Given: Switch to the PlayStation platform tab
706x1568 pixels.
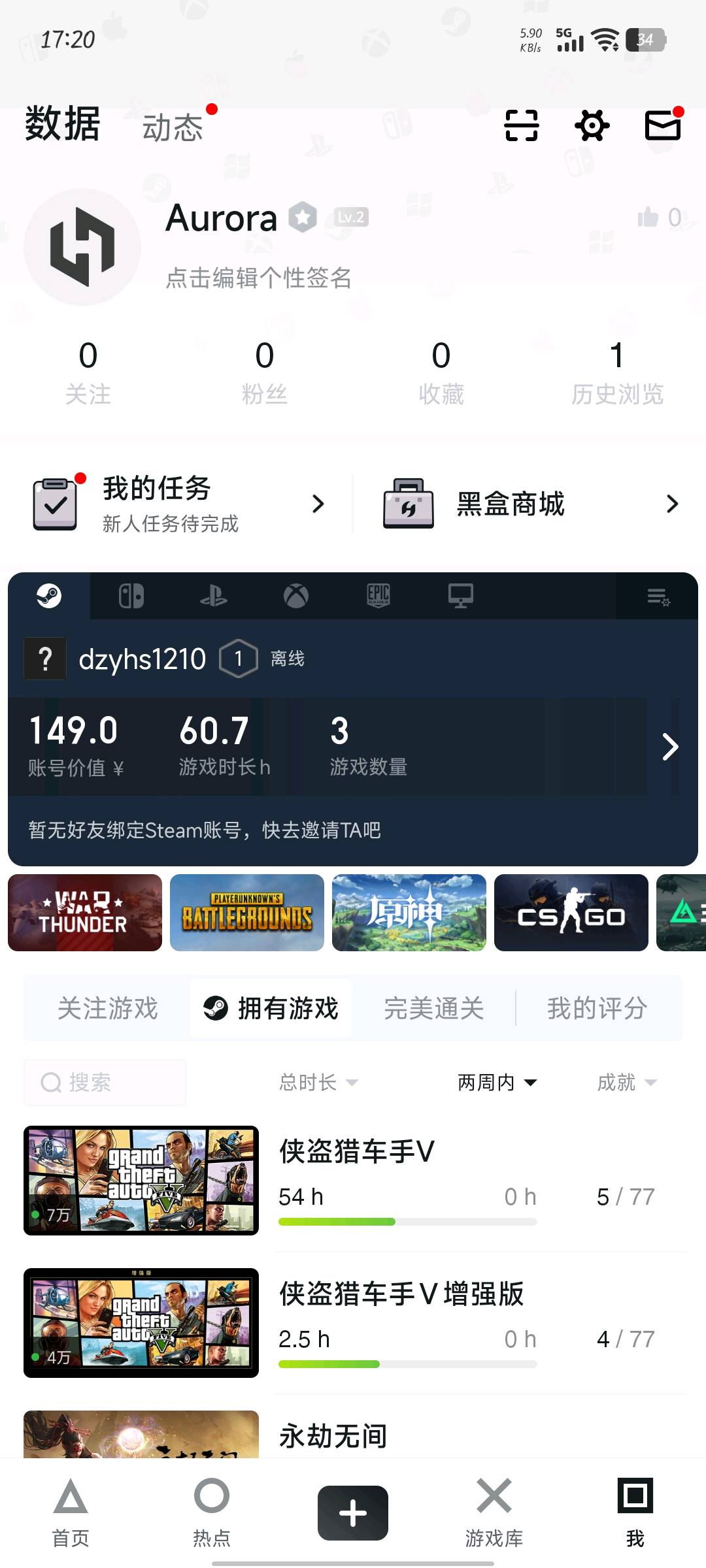Looking at the screenshot, I should coord(213,596).
